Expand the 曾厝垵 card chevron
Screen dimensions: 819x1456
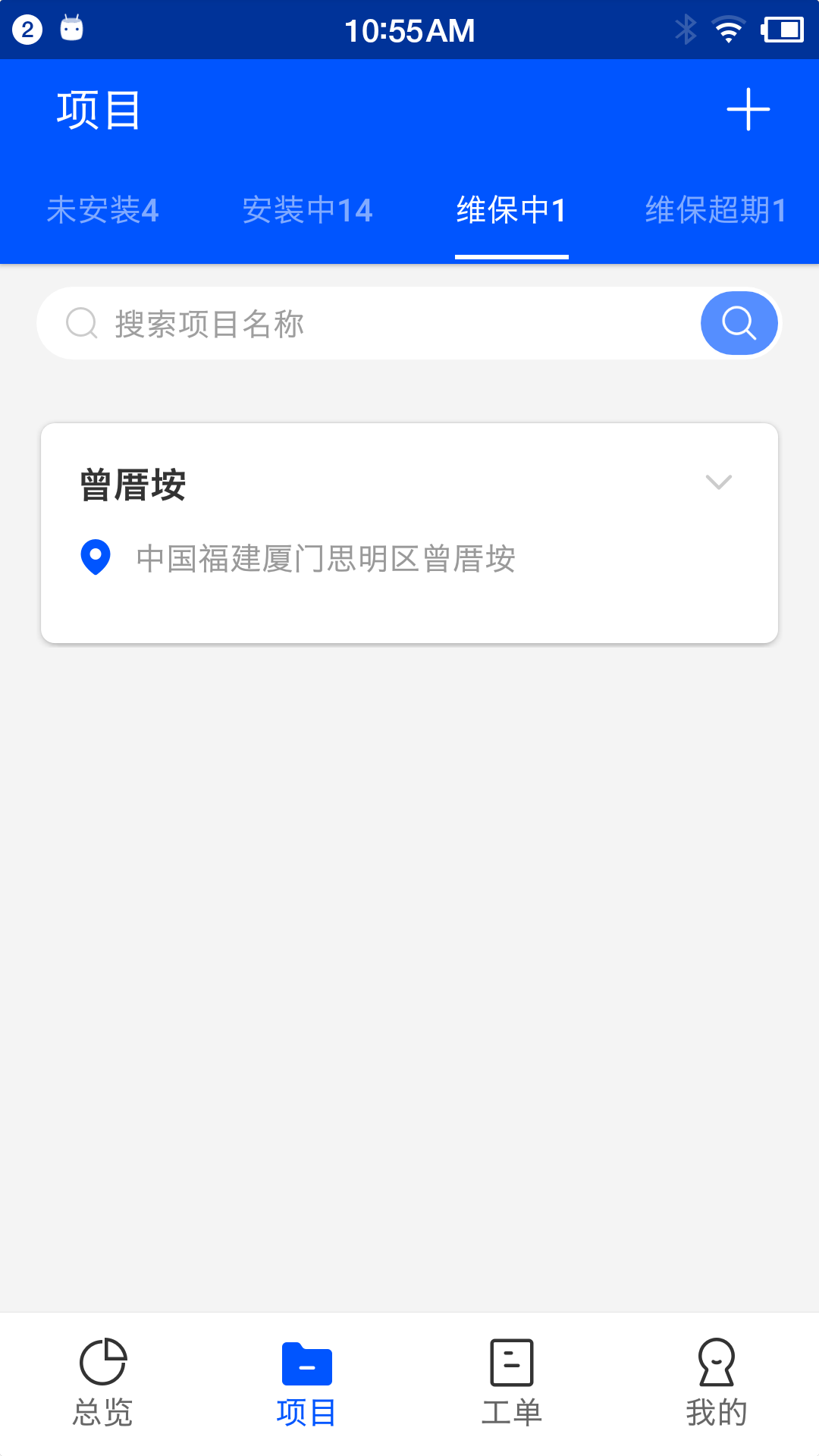718,482
